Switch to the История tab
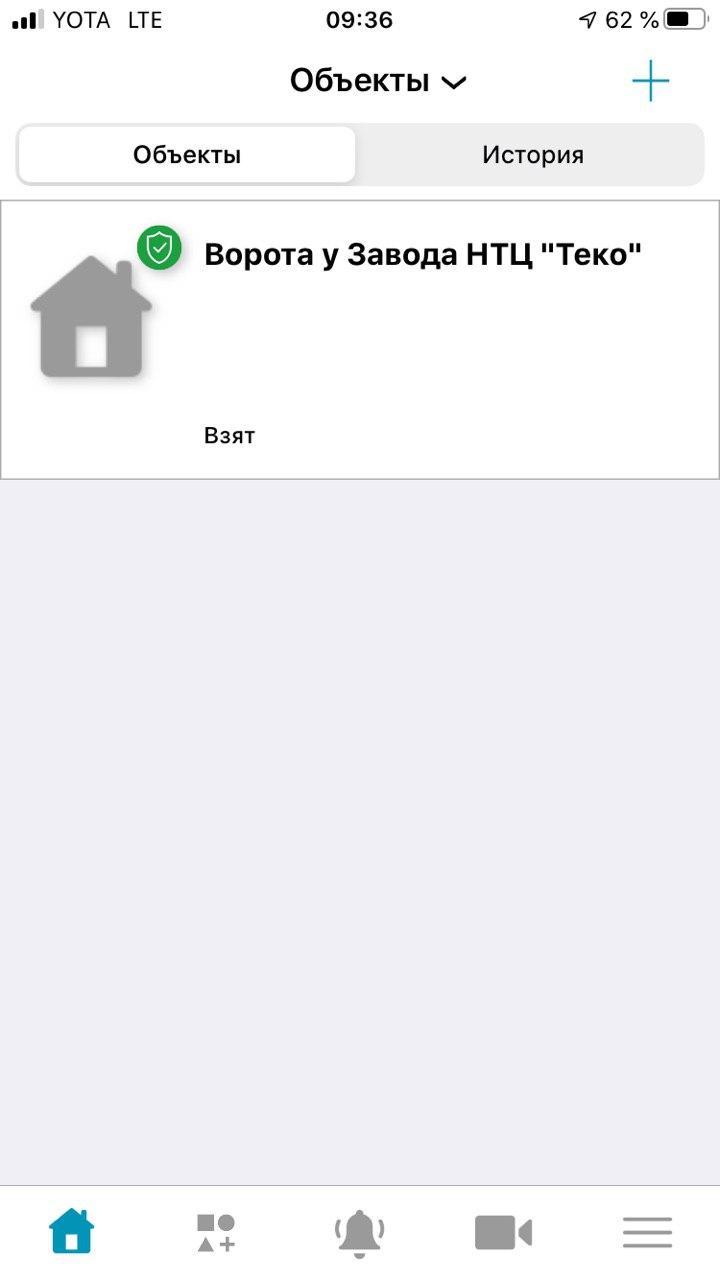This screenshot has width=720, height=1280. pos(533,155)
